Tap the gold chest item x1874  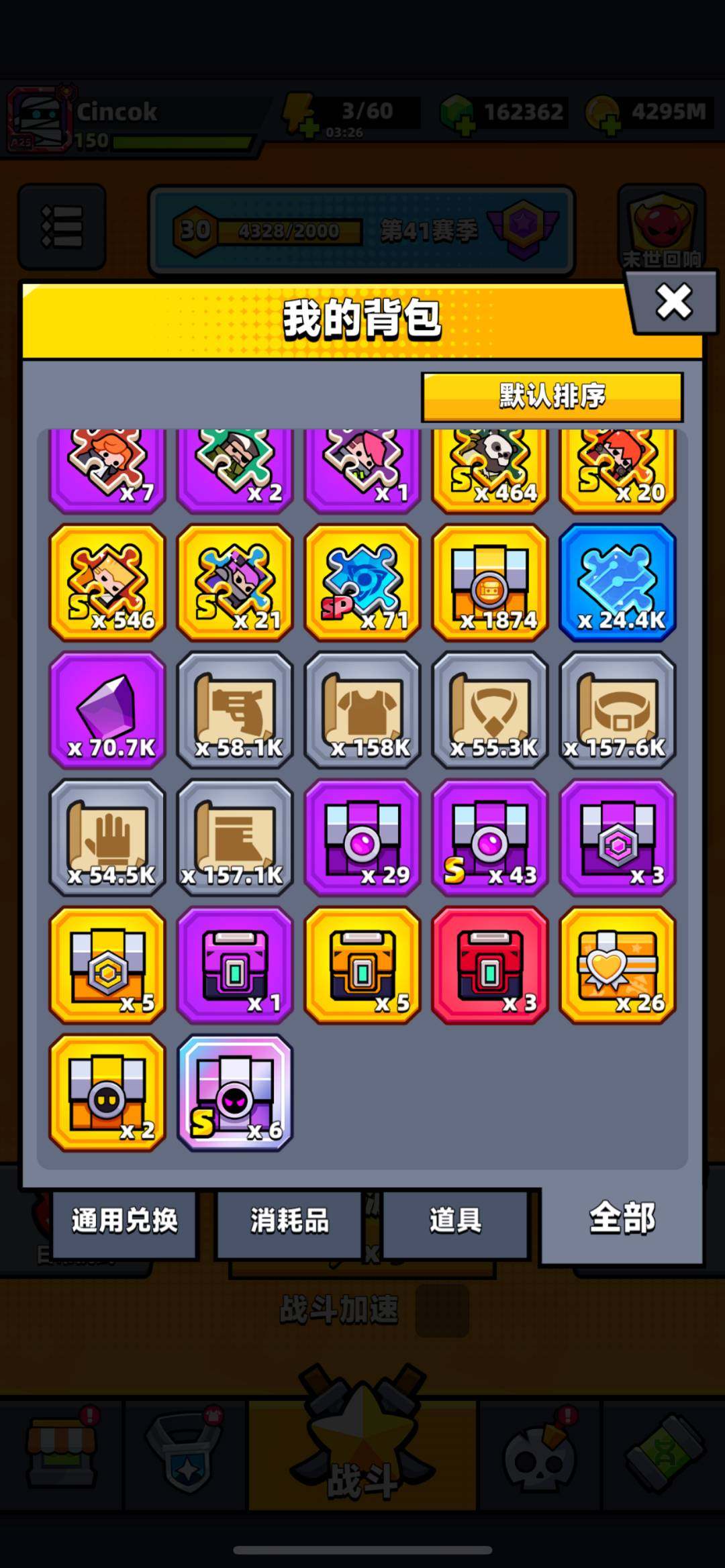[490, 582]
